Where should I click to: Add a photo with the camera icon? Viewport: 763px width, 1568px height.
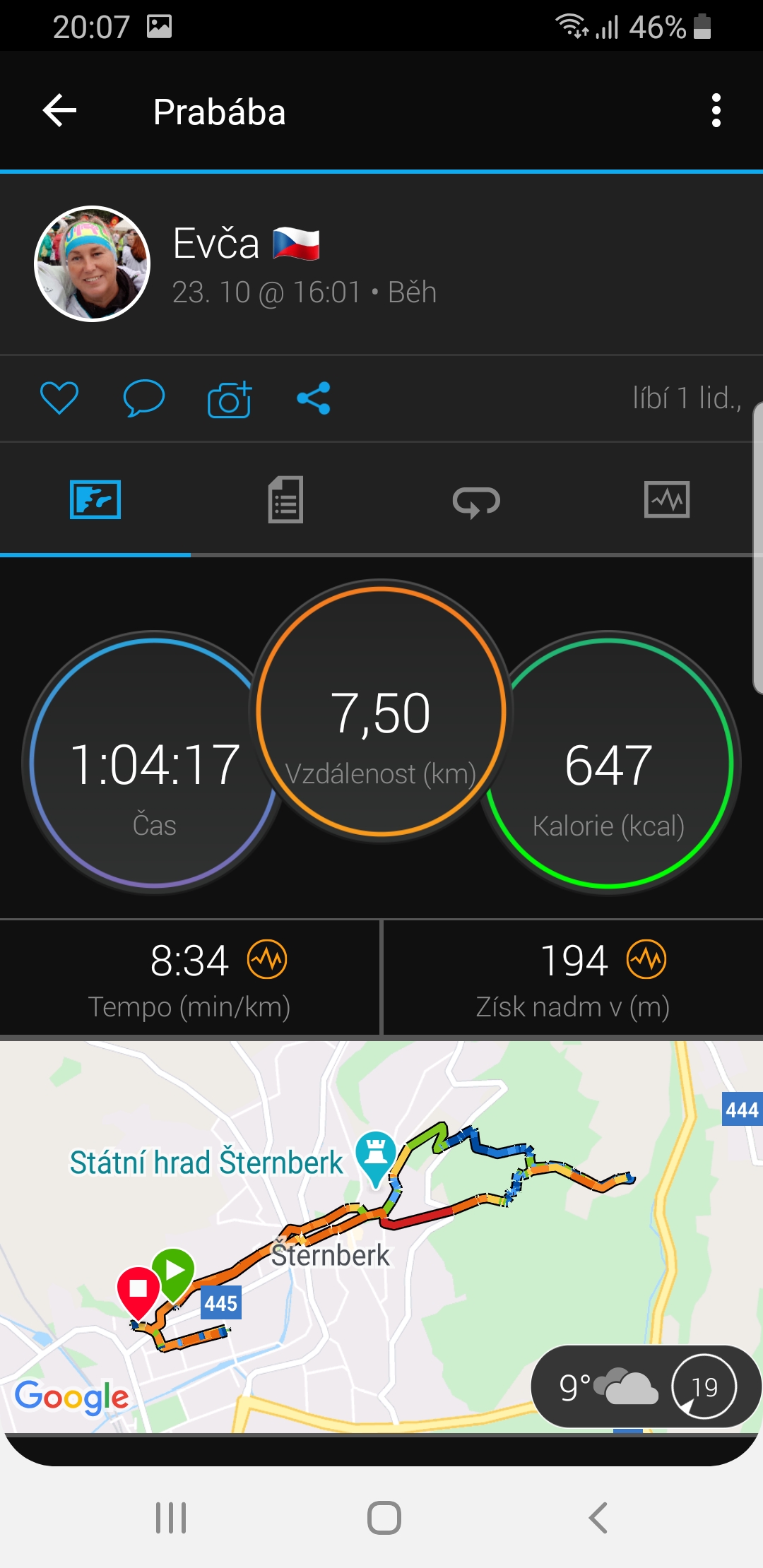[x=230, y=399]
